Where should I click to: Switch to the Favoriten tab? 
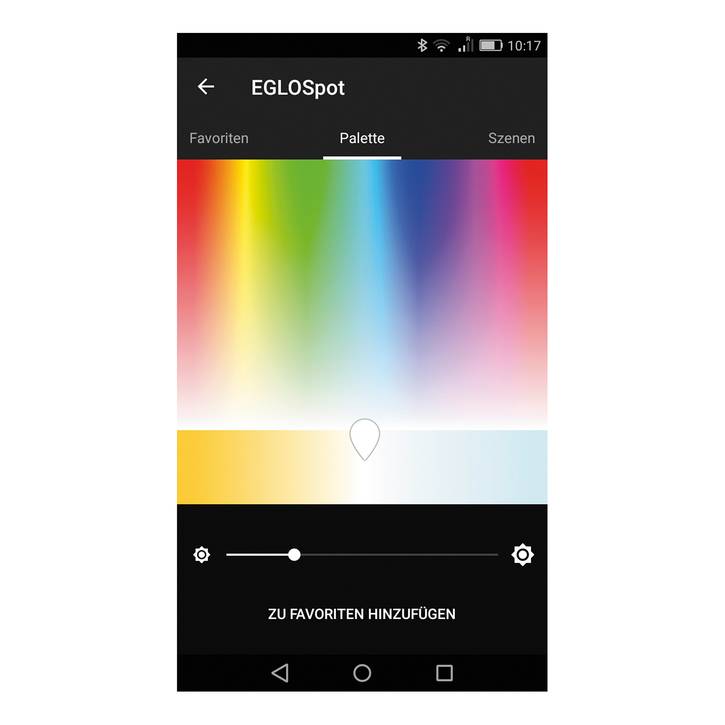(219, 138)
